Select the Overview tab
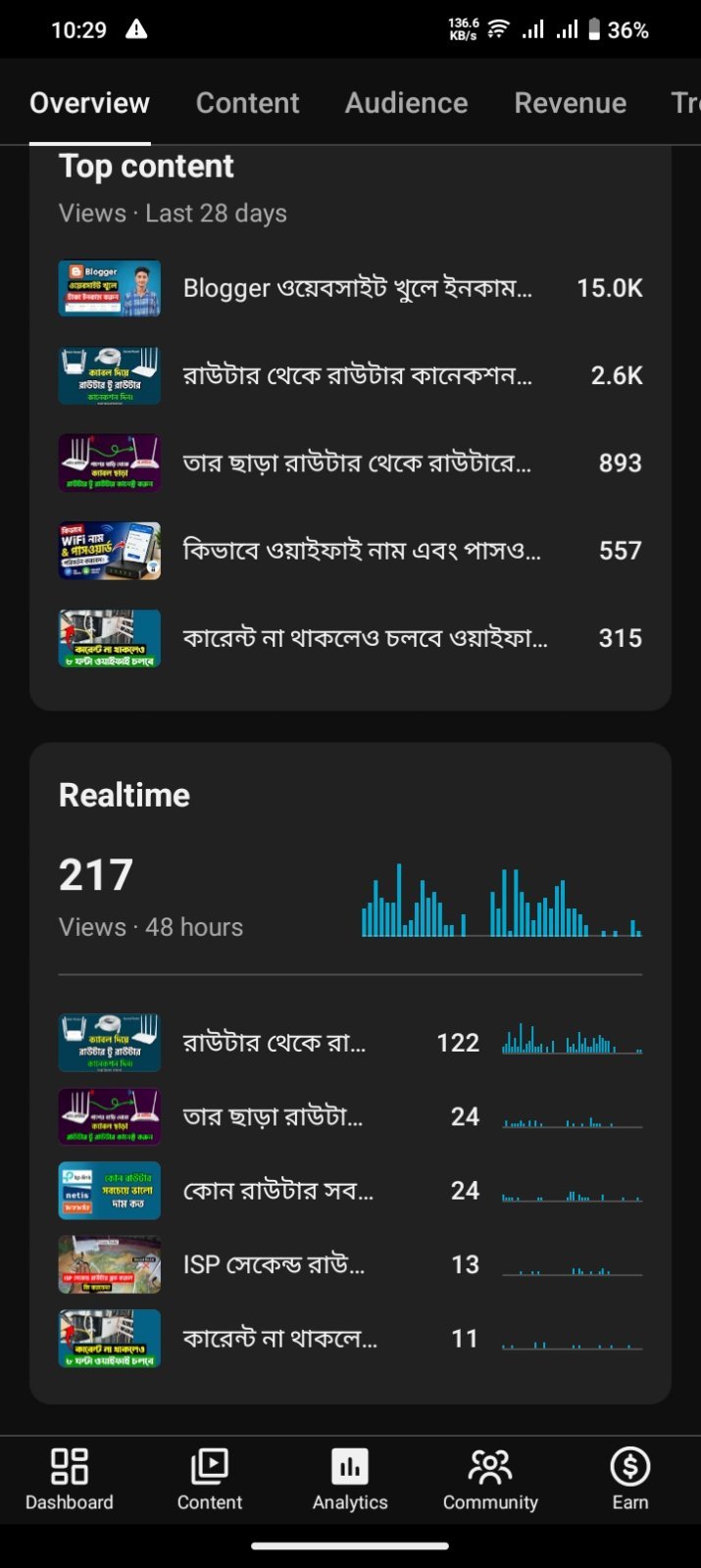Viewport: 701px width, 1568px height. (x=89, y=103)
